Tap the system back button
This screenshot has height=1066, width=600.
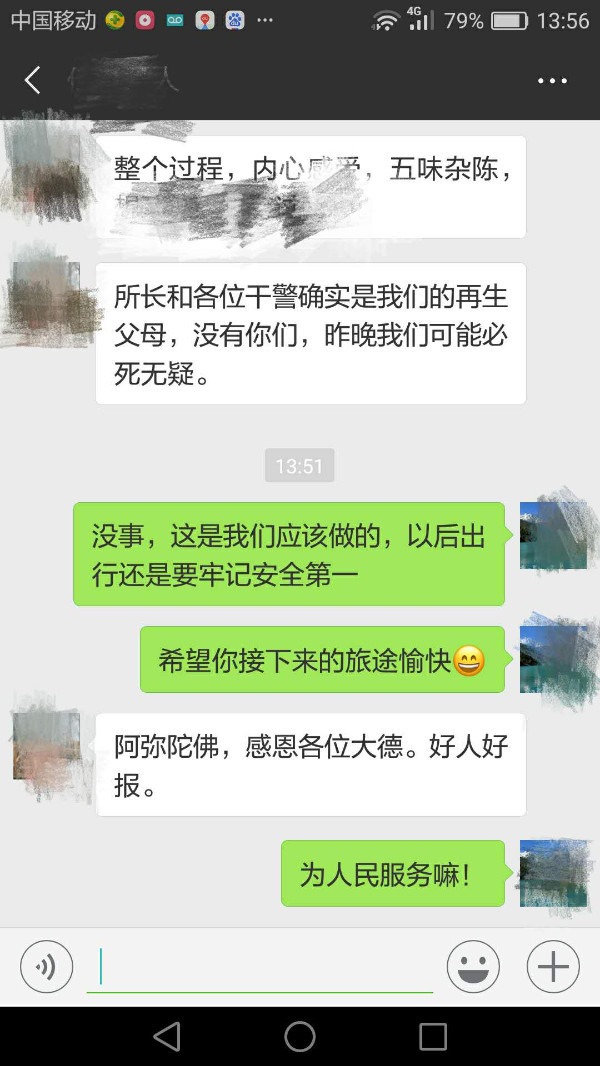(166, 1037)
